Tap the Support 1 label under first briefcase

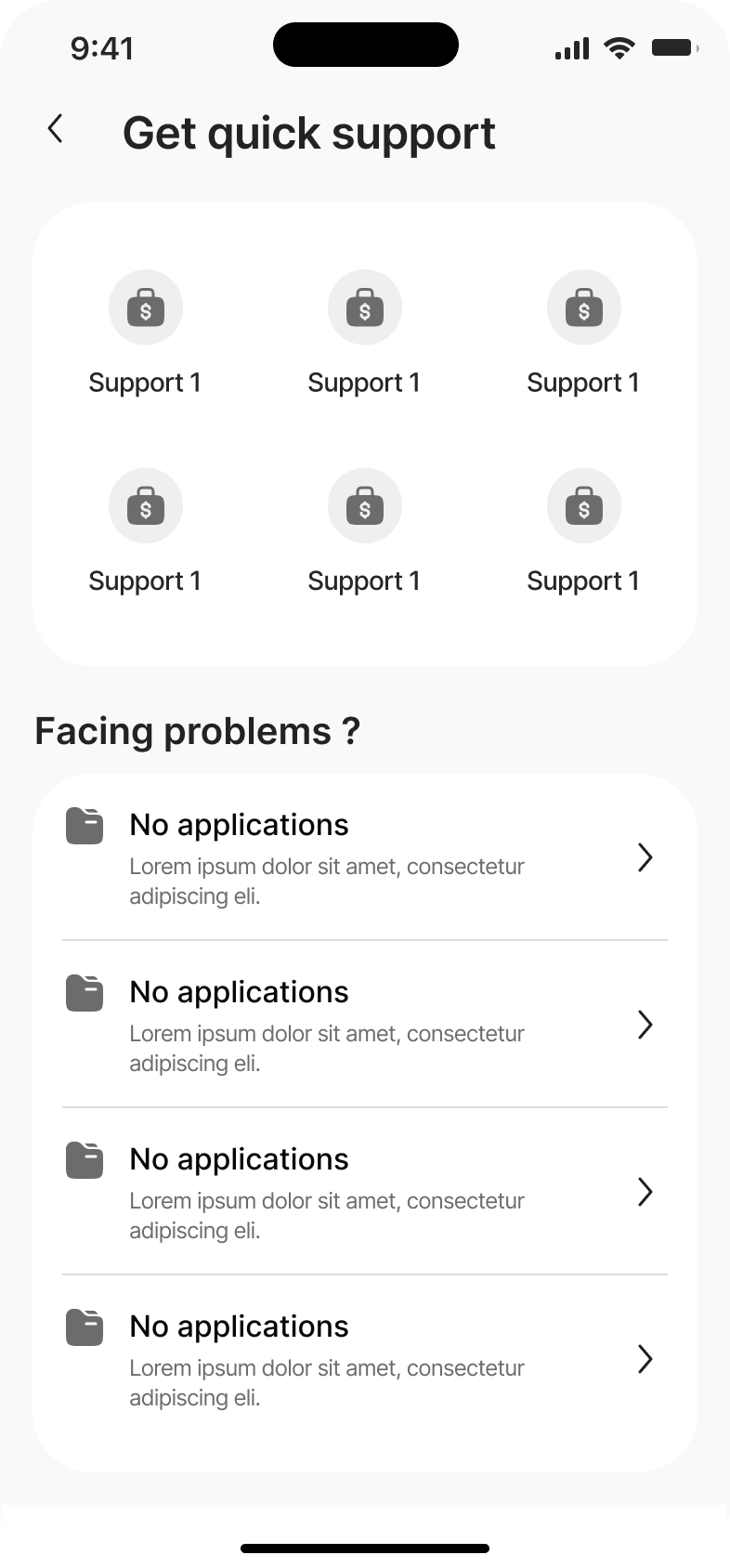[x=146, y=382]
